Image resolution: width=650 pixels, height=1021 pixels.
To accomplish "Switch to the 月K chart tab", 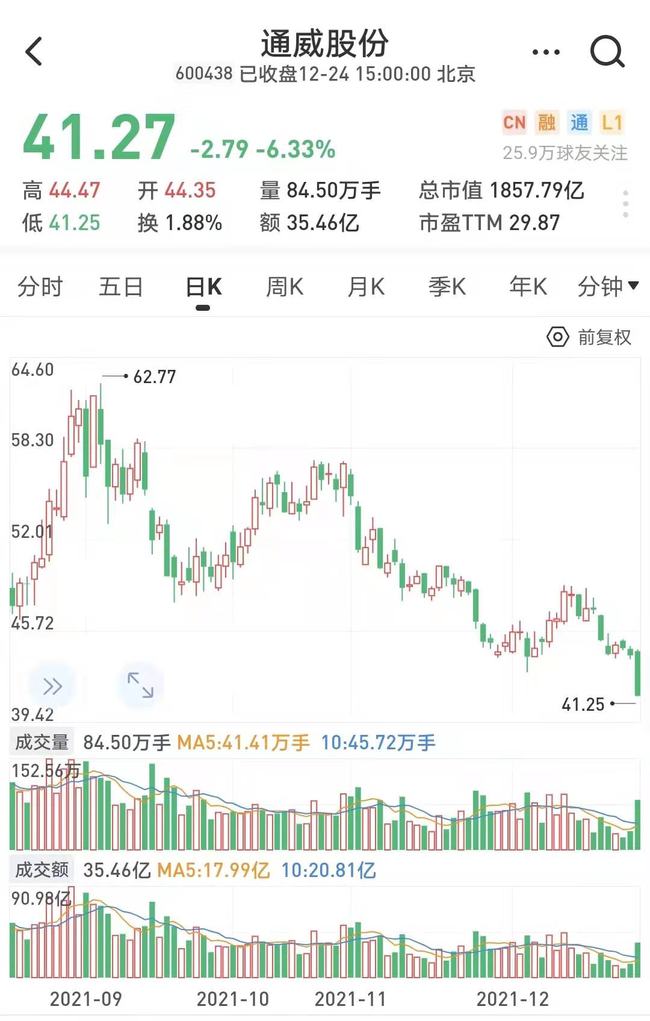I will point(366,288).
